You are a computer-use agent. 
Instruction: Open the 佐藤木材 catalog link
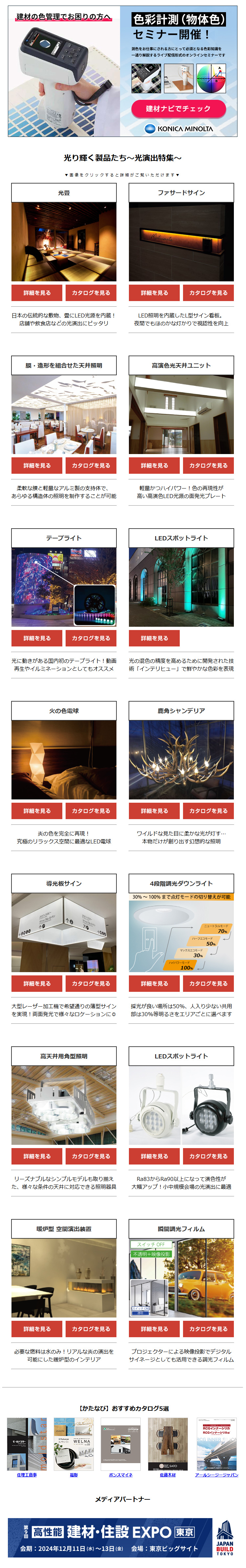click(x=168, y=1475)
